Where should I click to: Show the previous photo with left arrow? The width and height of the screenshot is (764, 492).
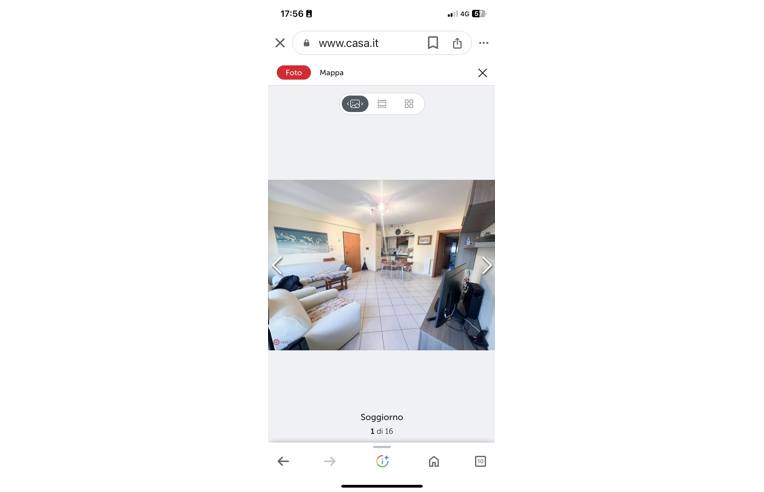[277, 265]
